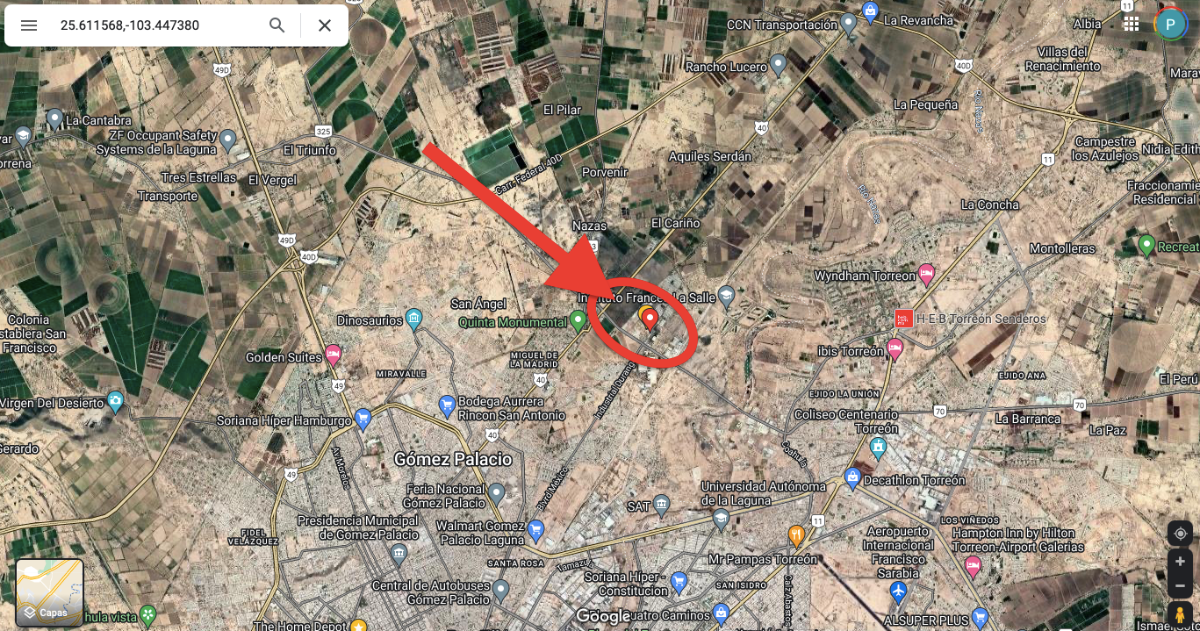Viewport: 1200px width, 631px height.
Task: Open the Quinta Monumental place marker
Action: click(577, 321)
